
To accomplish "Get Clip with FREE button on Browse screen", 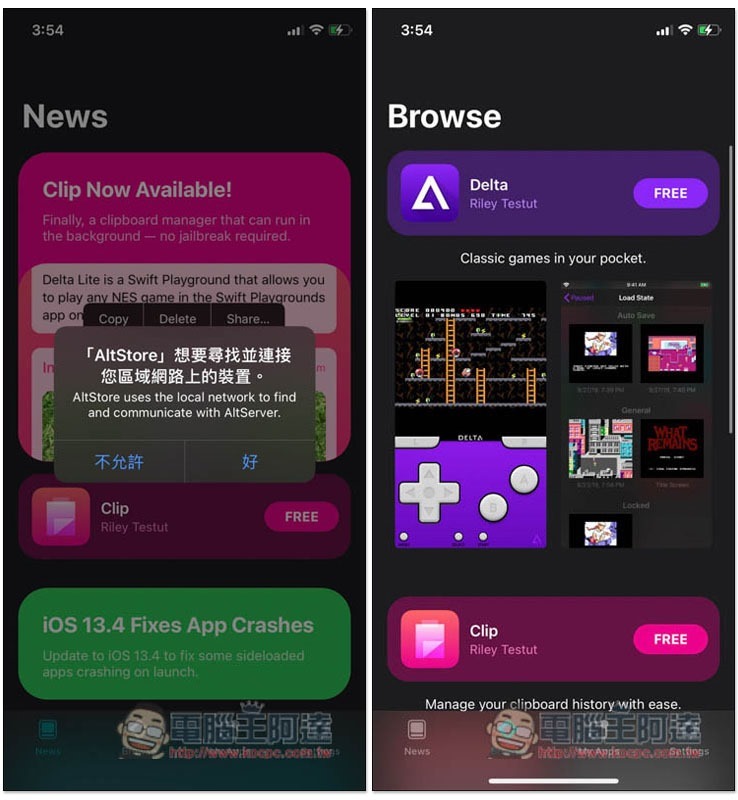I will click(670, 639).
